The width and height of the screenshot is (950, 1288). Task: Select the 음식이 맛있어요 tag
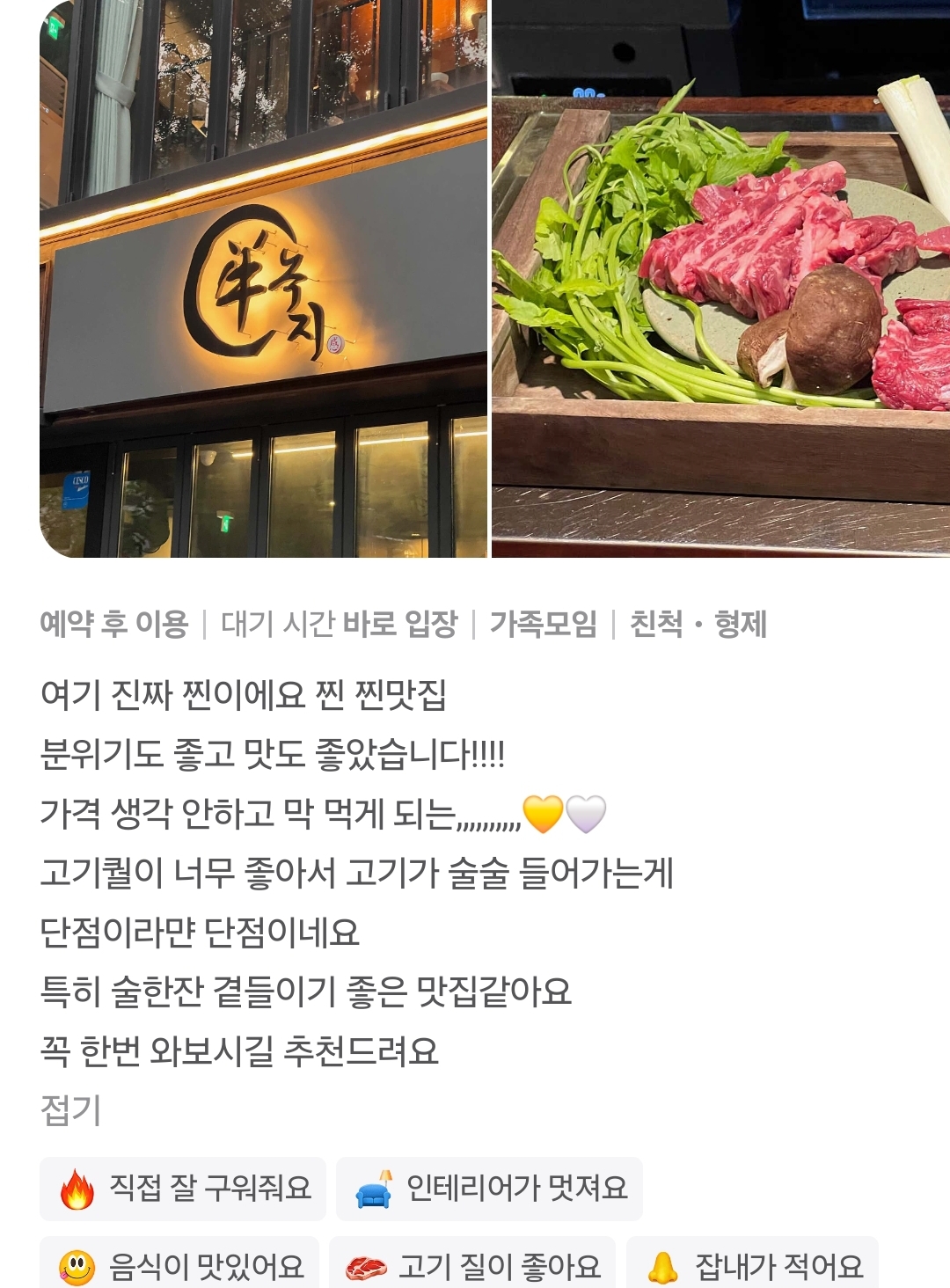[180, 1266]
